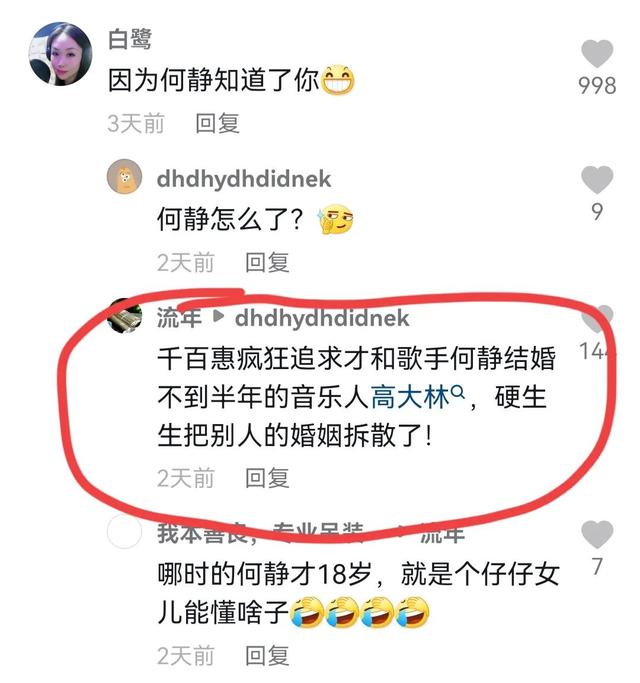The image size is (640, 683).
Task: Reply to the comment about 何静才18岁
Action: point(267,656)
